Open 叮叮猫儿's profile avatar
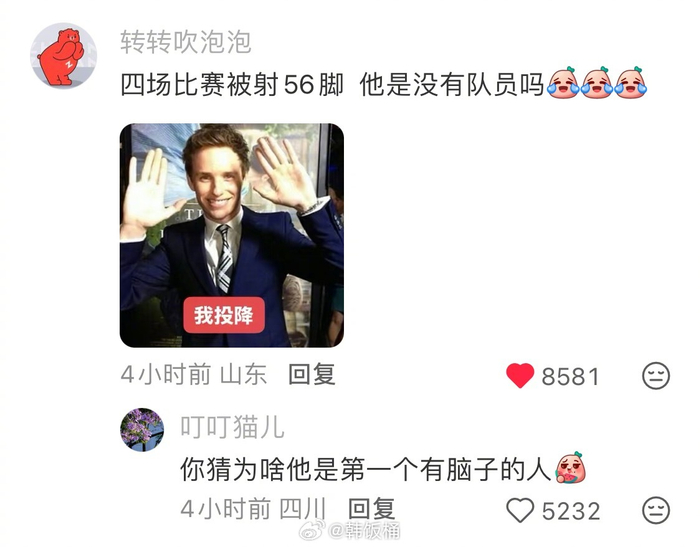The height and width of the screenshot is (547, 700). point(142,429)
